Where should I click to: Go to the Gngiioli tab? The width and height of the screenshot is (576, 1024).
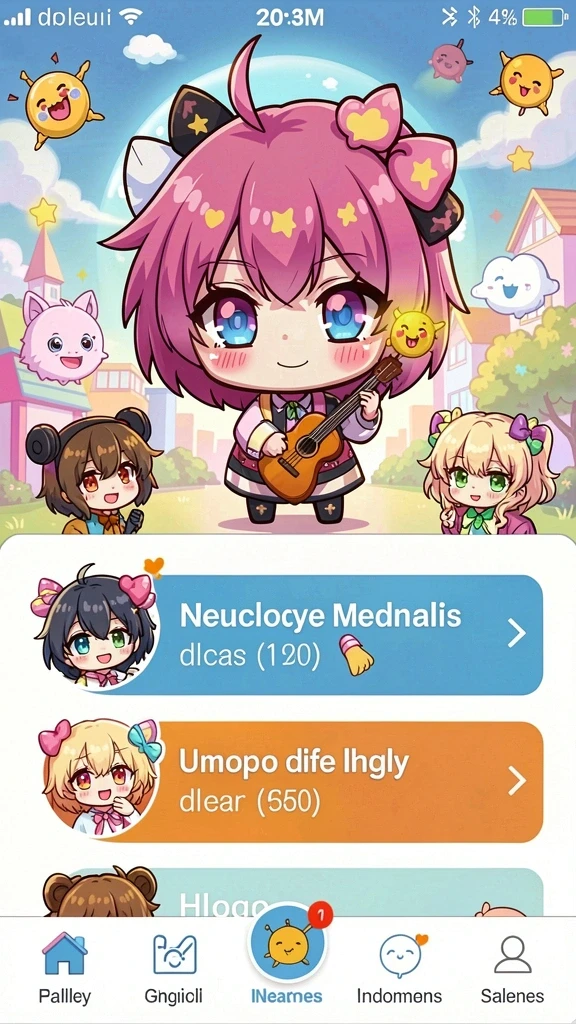click(x=174, y=970)
